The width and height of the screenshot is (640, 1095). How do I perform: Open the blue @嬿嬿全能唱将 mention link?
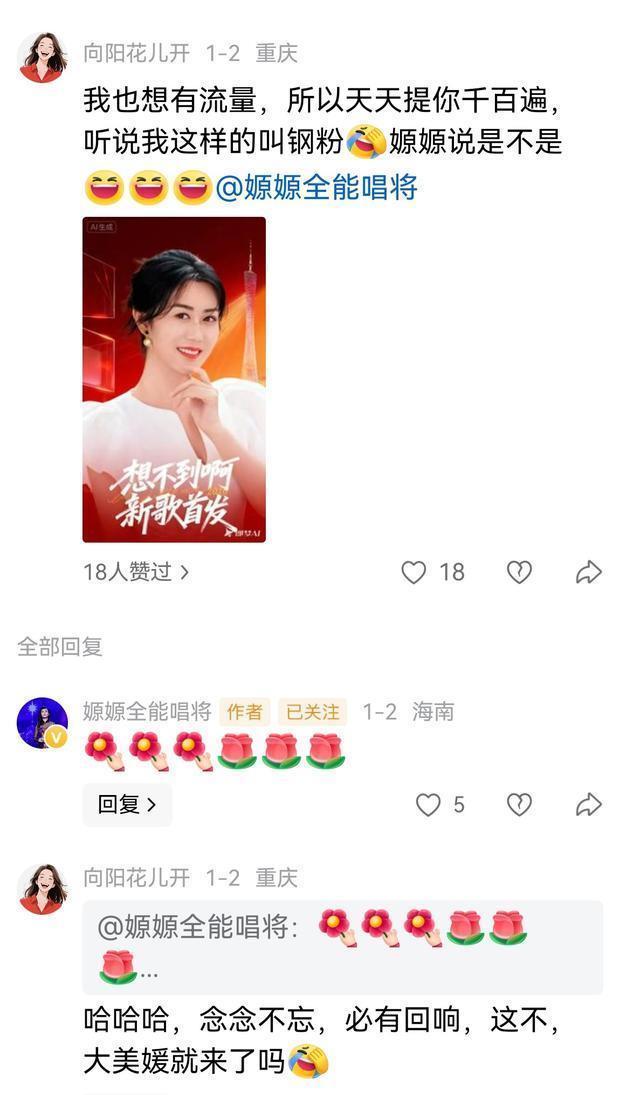316,187
